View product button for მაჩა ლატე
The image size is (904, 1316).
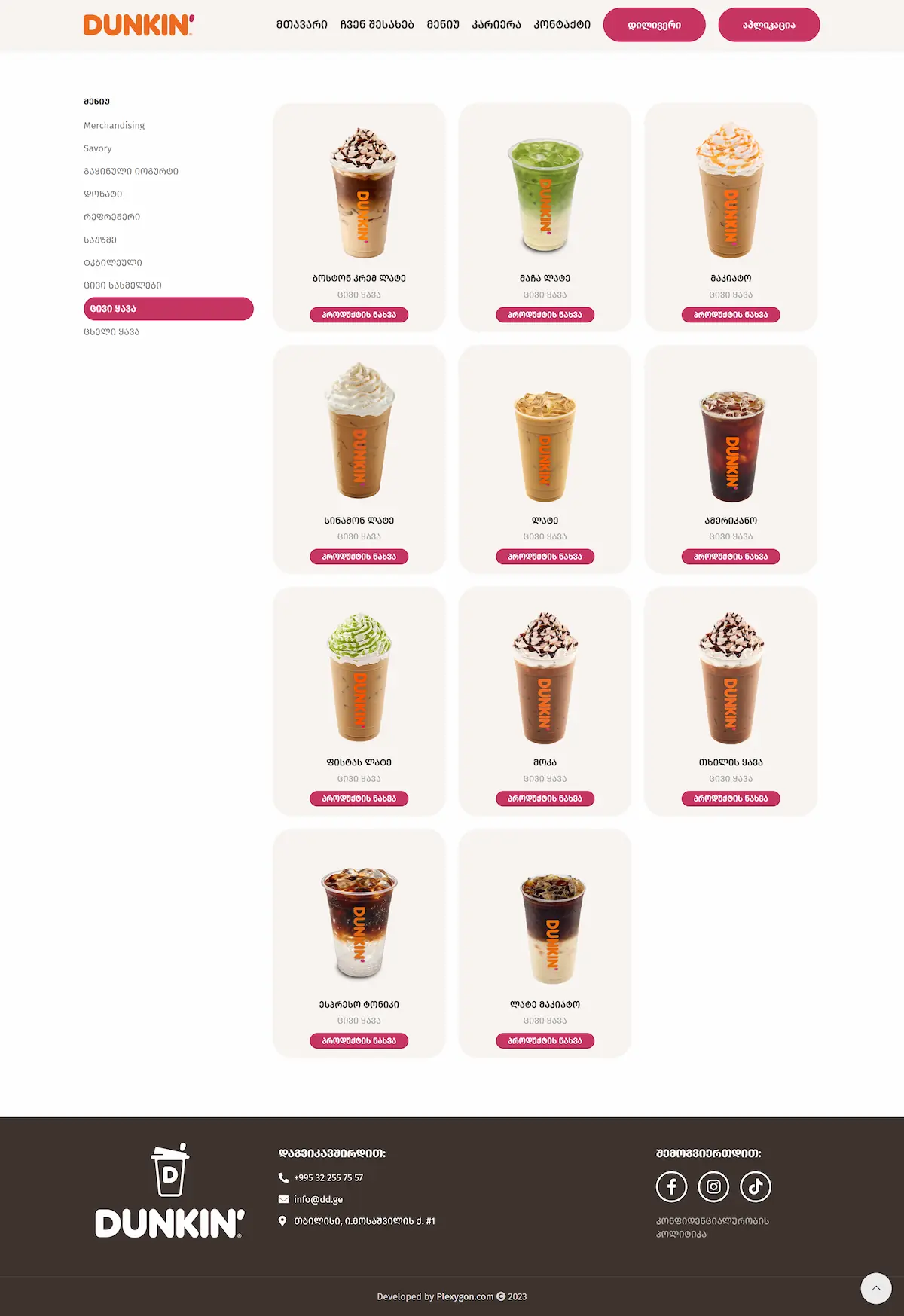545,315
